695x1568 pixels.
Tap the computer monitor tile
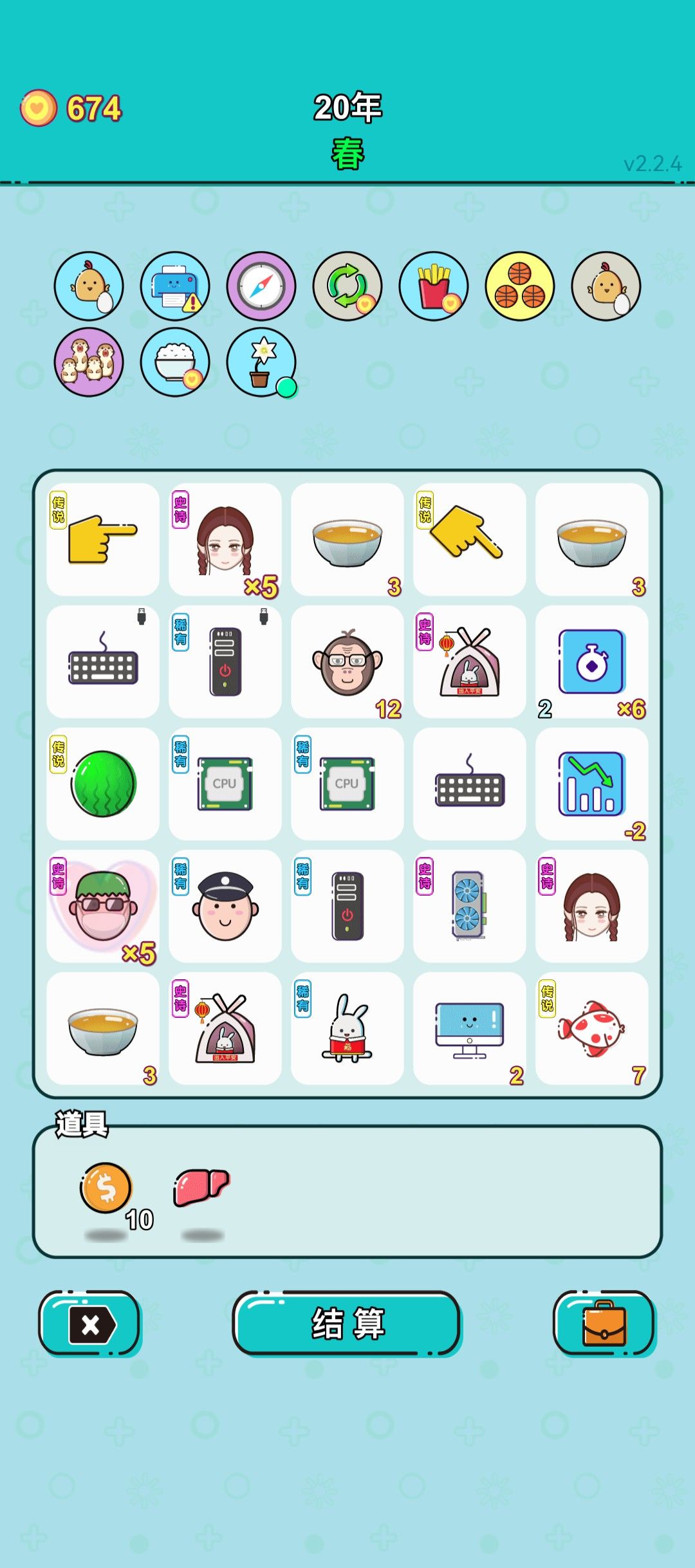(x=470, y=1028)
